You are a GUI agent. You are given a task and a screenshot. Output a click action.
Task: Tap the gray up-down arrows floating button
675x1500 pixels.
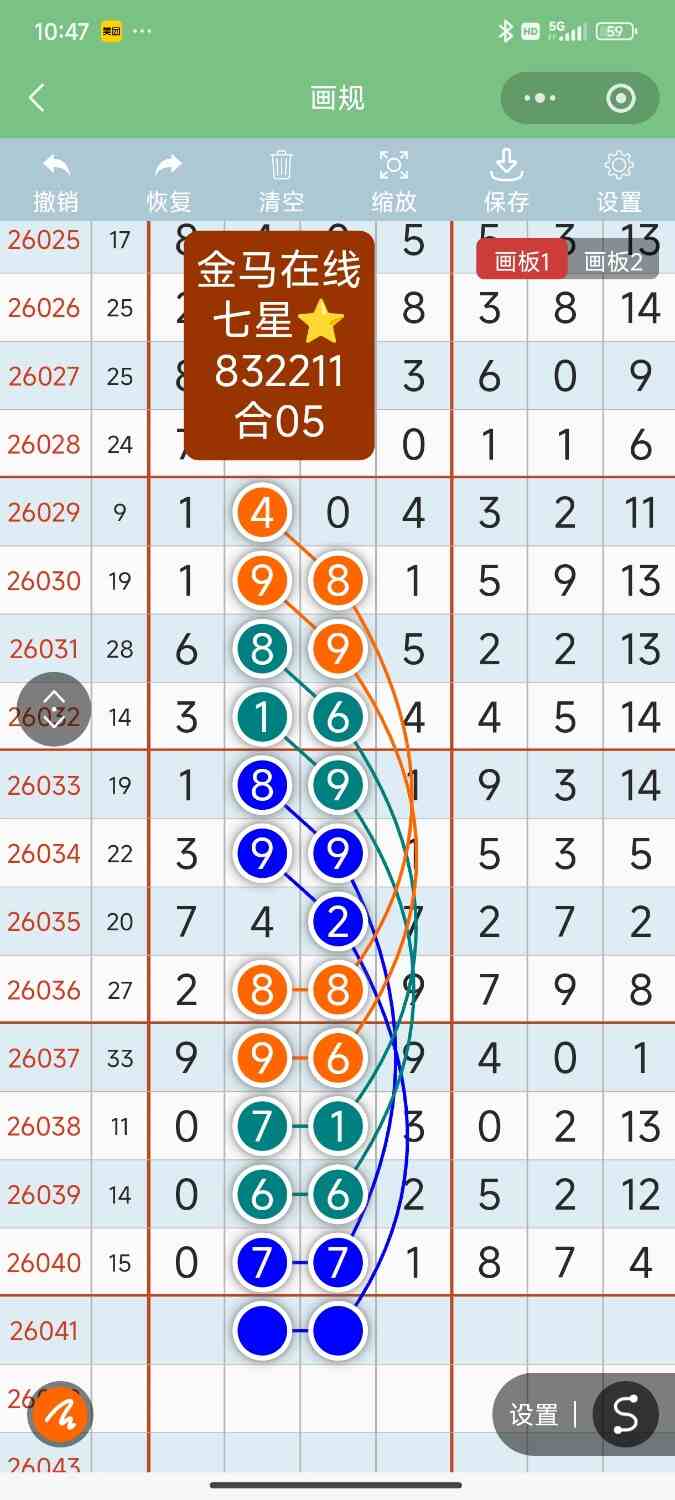(54, 709)
